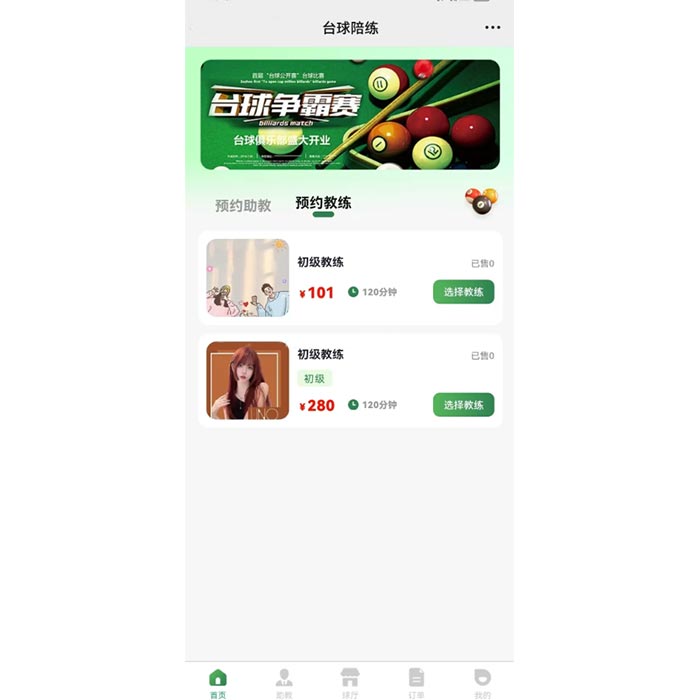Switch to the 预约助教 tab
This screenshot has width=700, height=700.
(x=243, y=205)
